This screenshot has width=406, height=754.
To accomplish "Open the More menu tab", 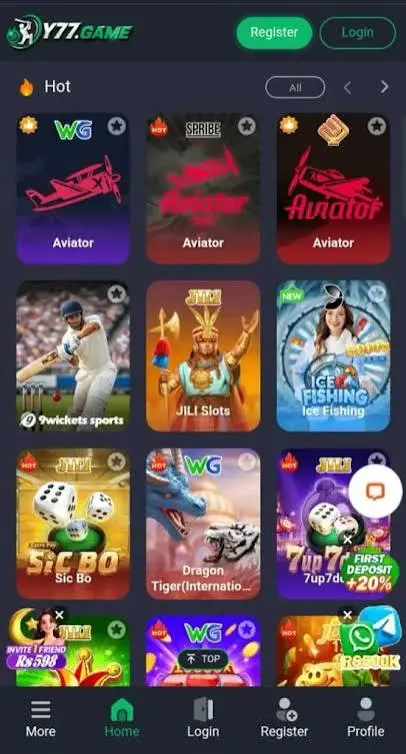I will tap(40, 718).
